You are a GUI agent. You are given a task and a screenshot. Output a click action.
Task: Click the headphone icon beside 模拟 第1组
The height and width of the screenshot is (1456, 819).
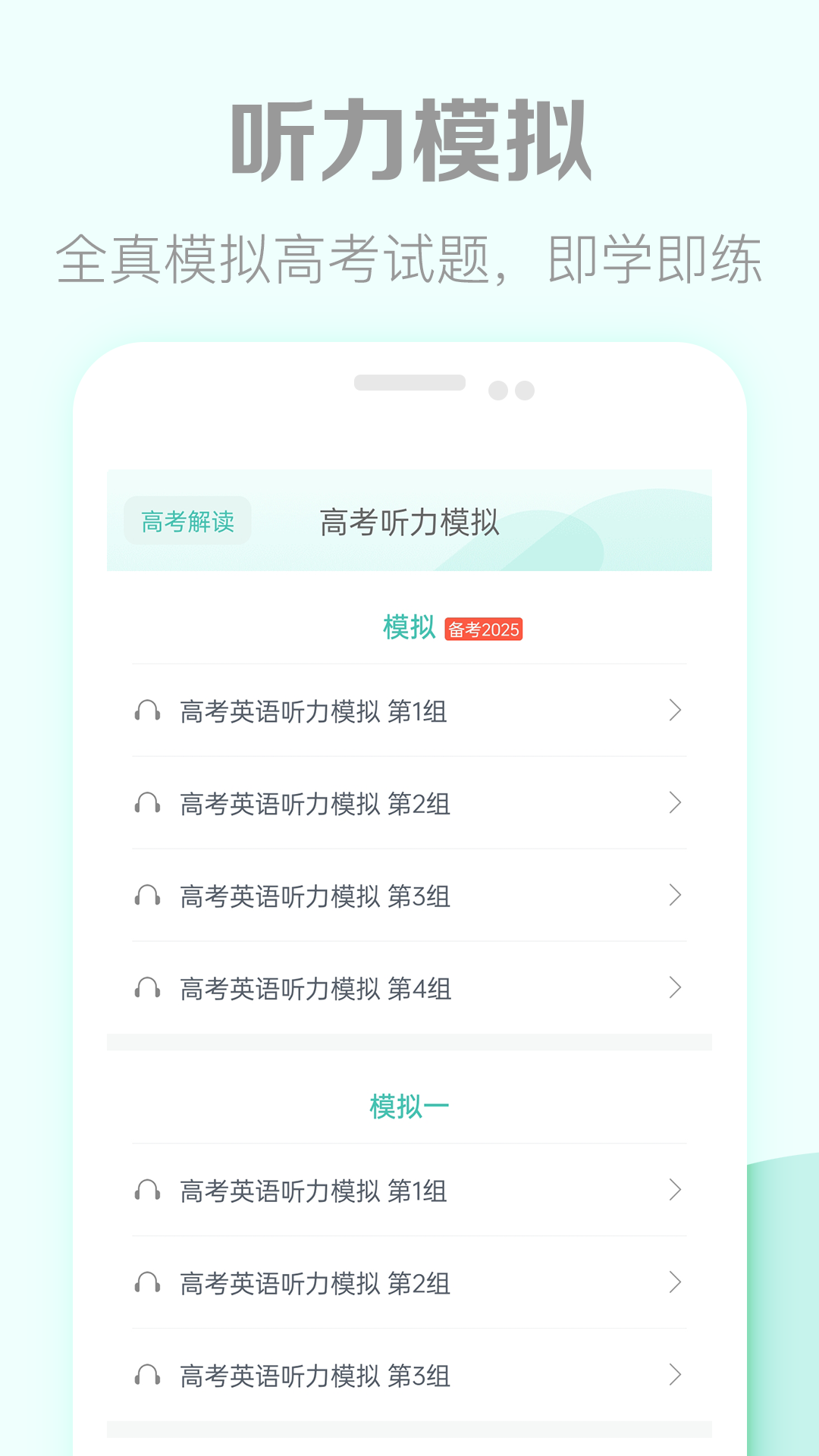point(149,711)
